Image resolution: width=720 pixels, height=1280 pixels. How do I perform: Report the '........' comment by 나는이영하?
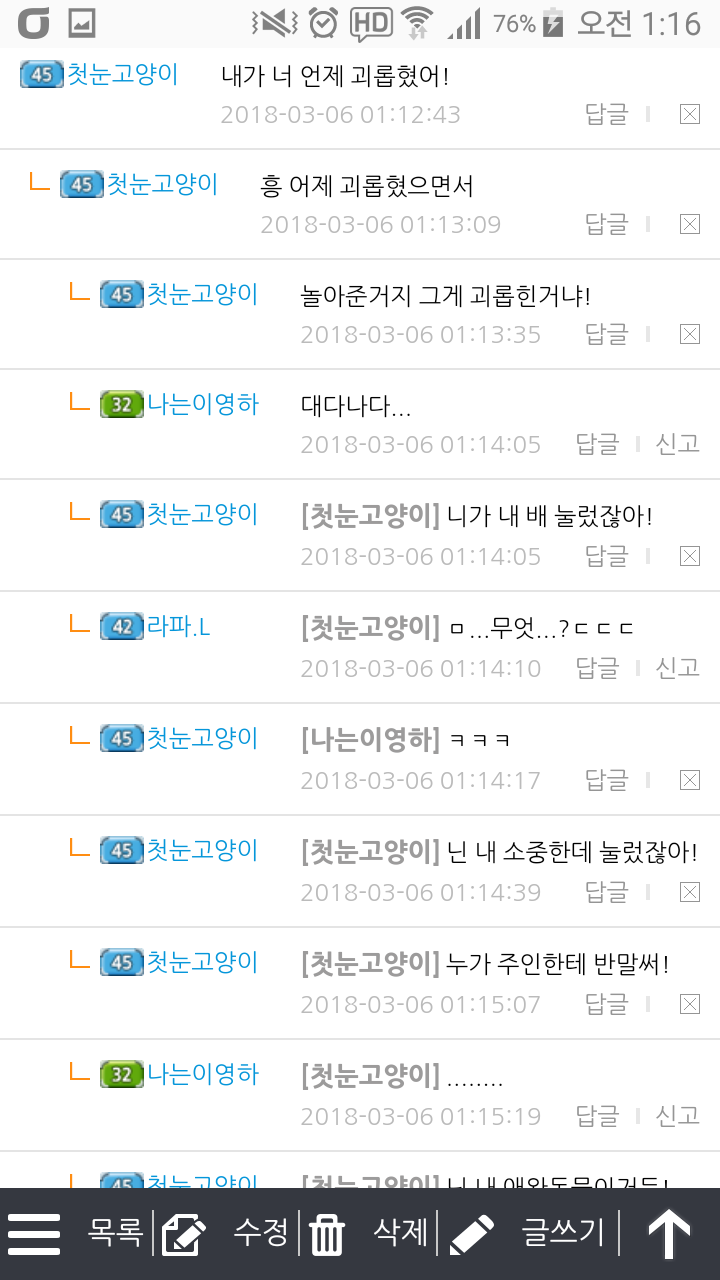[x=677, y=1116]
